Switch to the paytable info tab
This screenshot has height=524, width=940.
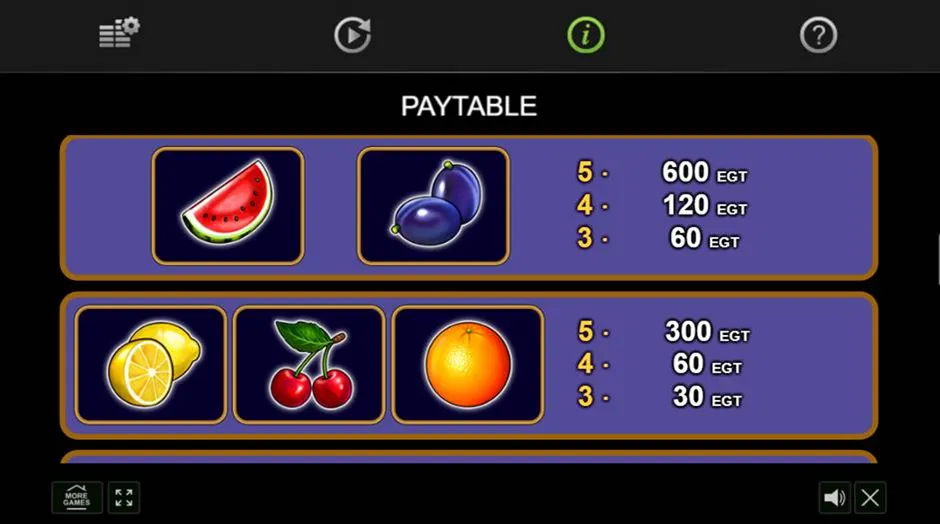pos(586,35)
